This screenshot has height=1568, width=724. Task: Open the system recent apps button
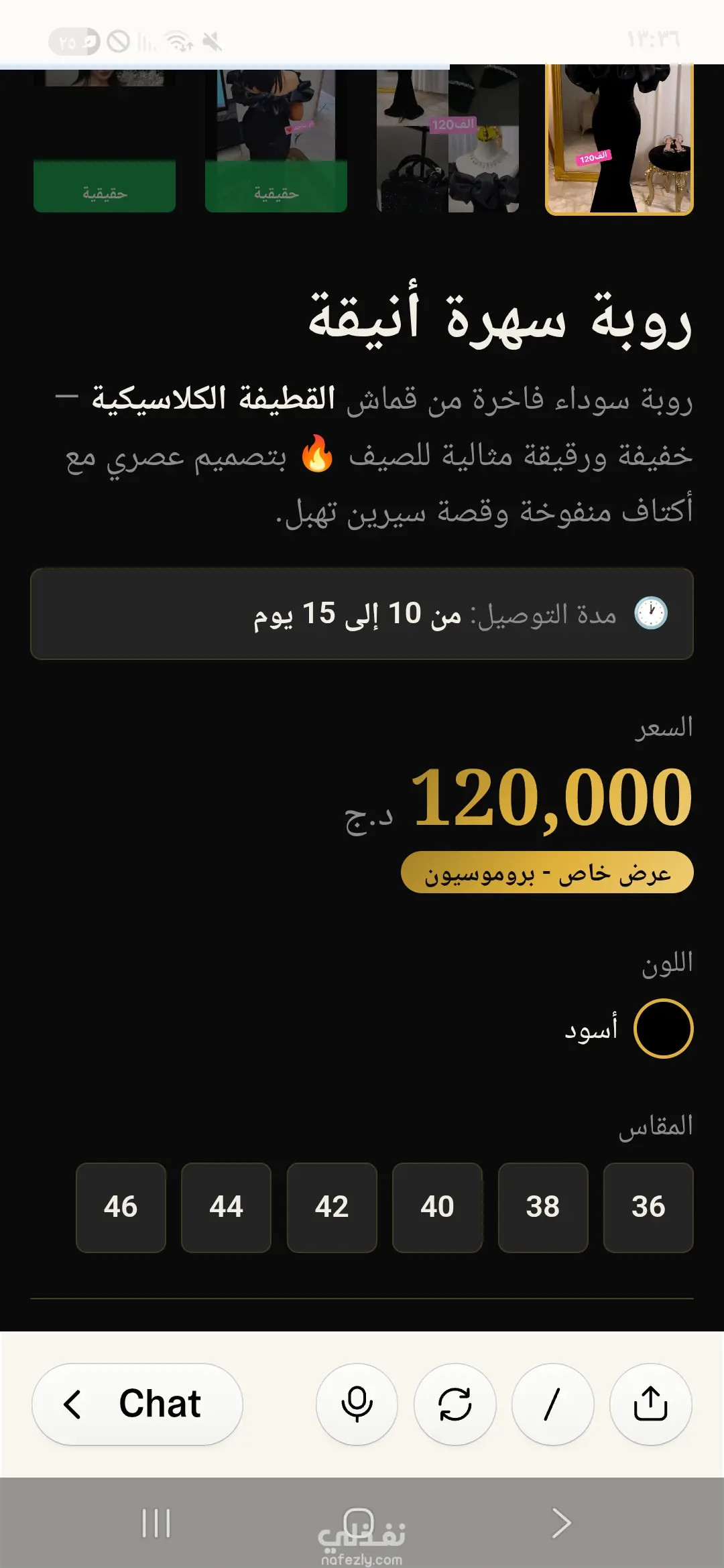[x=156, y=1523]
